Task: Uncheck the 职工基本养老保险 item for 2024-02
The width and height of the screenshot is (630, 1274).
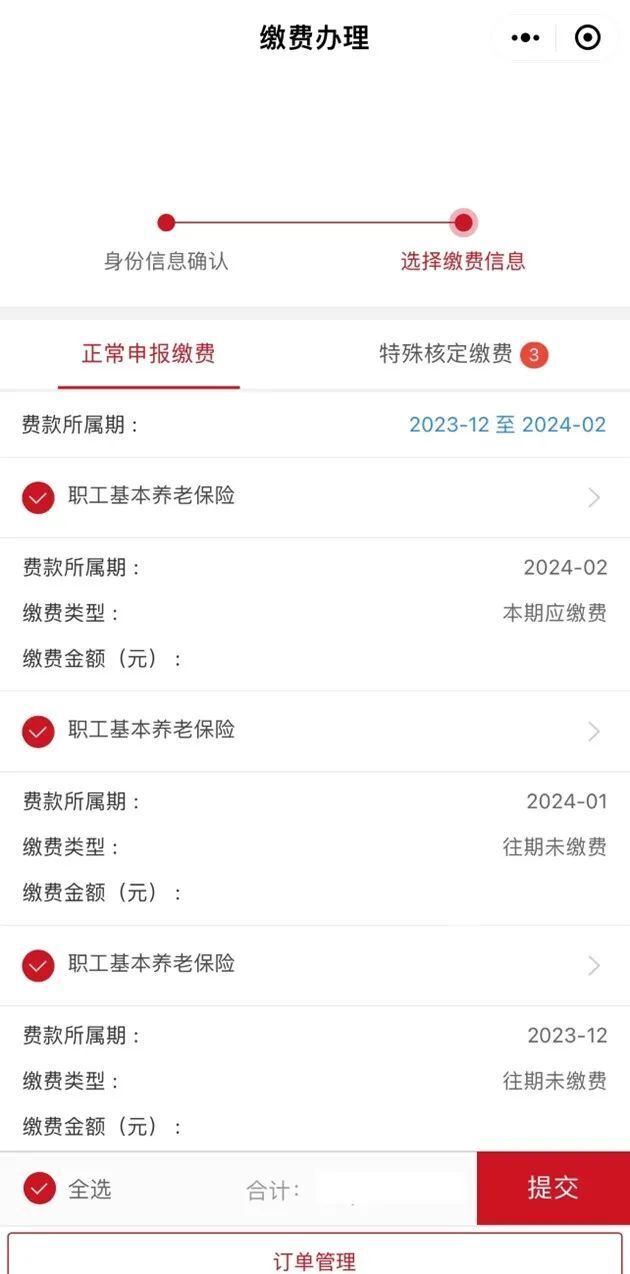Action: coord(38,497)
